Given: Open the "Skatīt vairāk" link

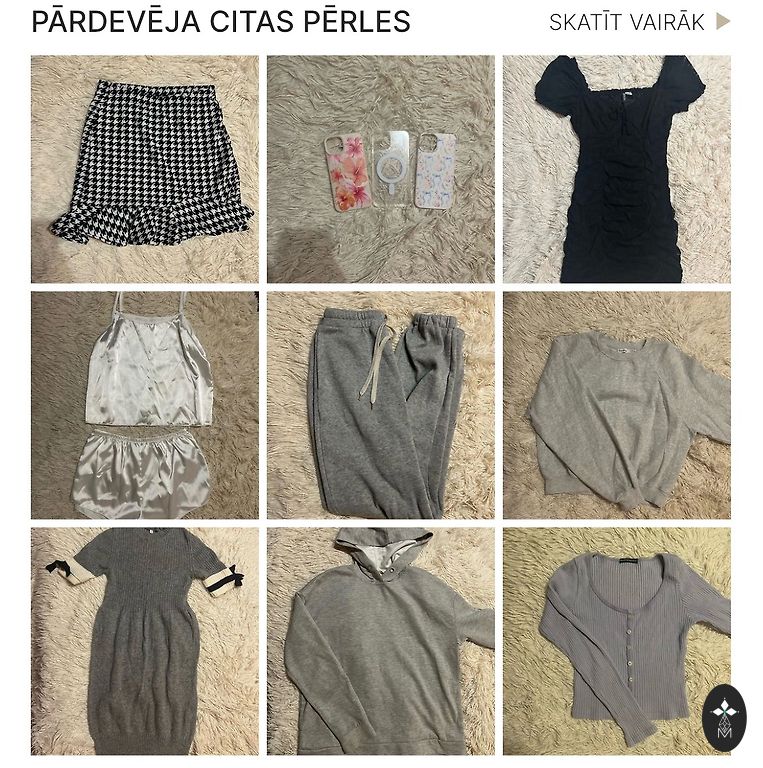Looking at the screenshot, I should [x=638, y=22].
